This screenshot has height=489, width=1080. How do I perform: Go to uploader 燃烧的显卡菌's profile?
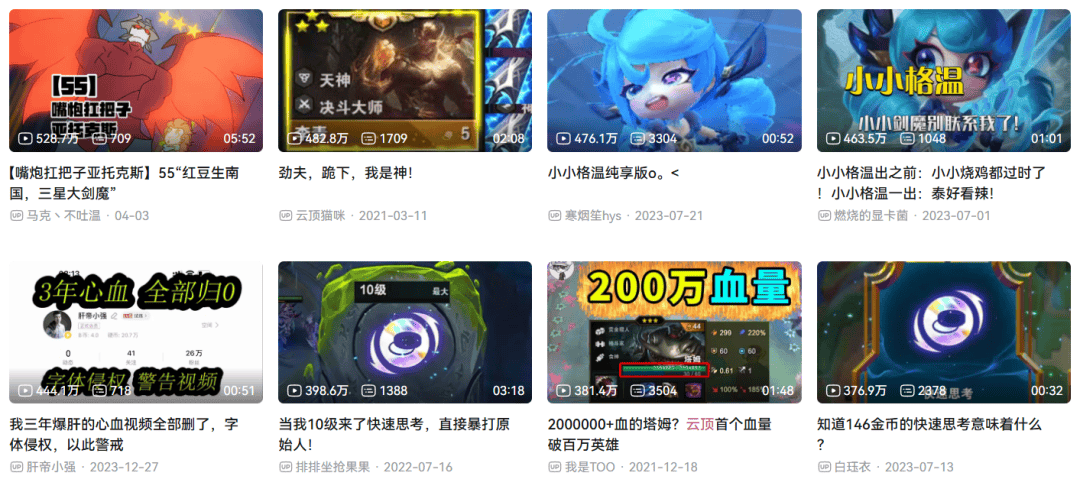pyautogui.click(x=872, y=215)
